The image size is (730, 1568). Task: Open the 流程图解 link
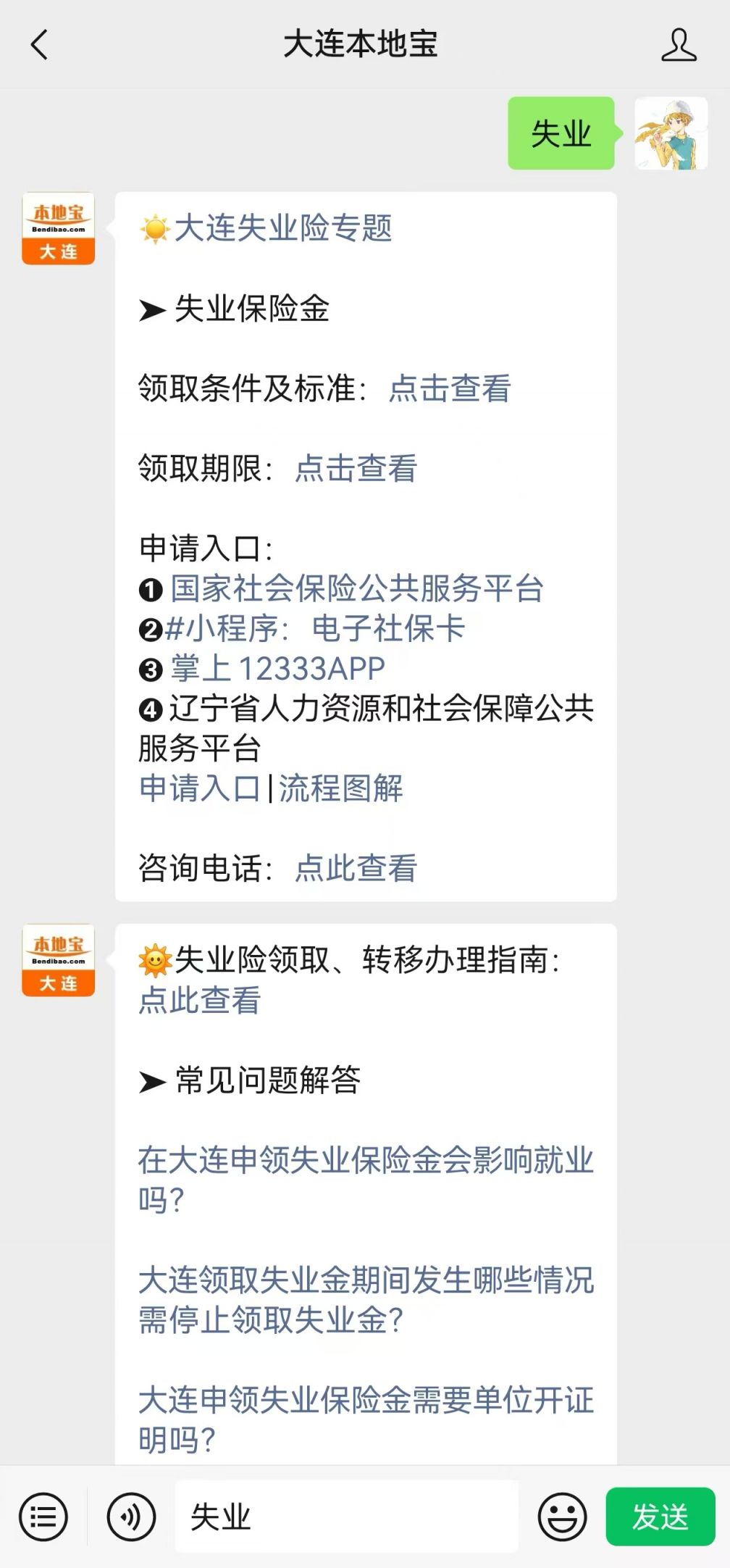click(341, 788)
